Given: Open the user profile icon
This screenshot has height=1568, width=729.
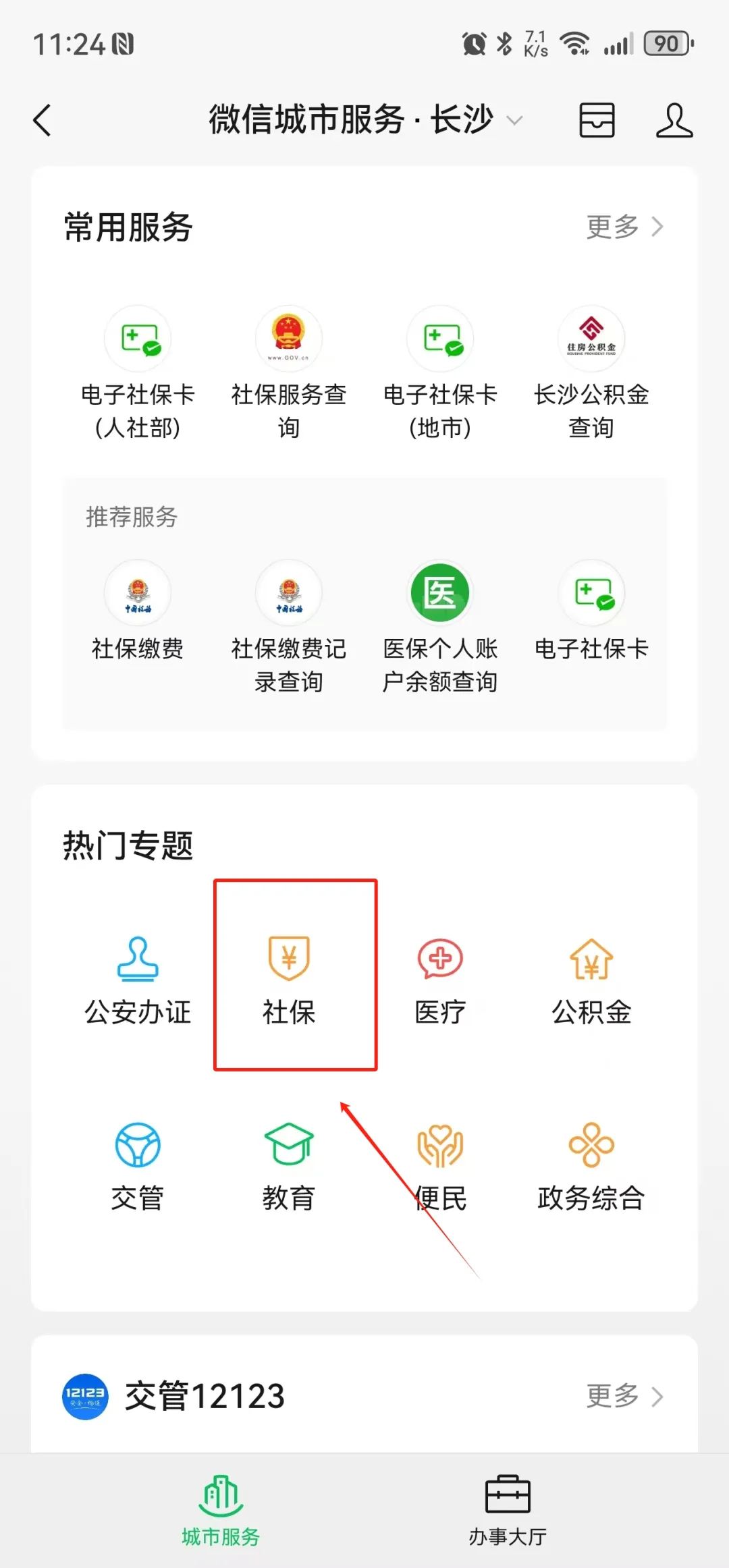Looking at the screenshot, I should 674,121.
